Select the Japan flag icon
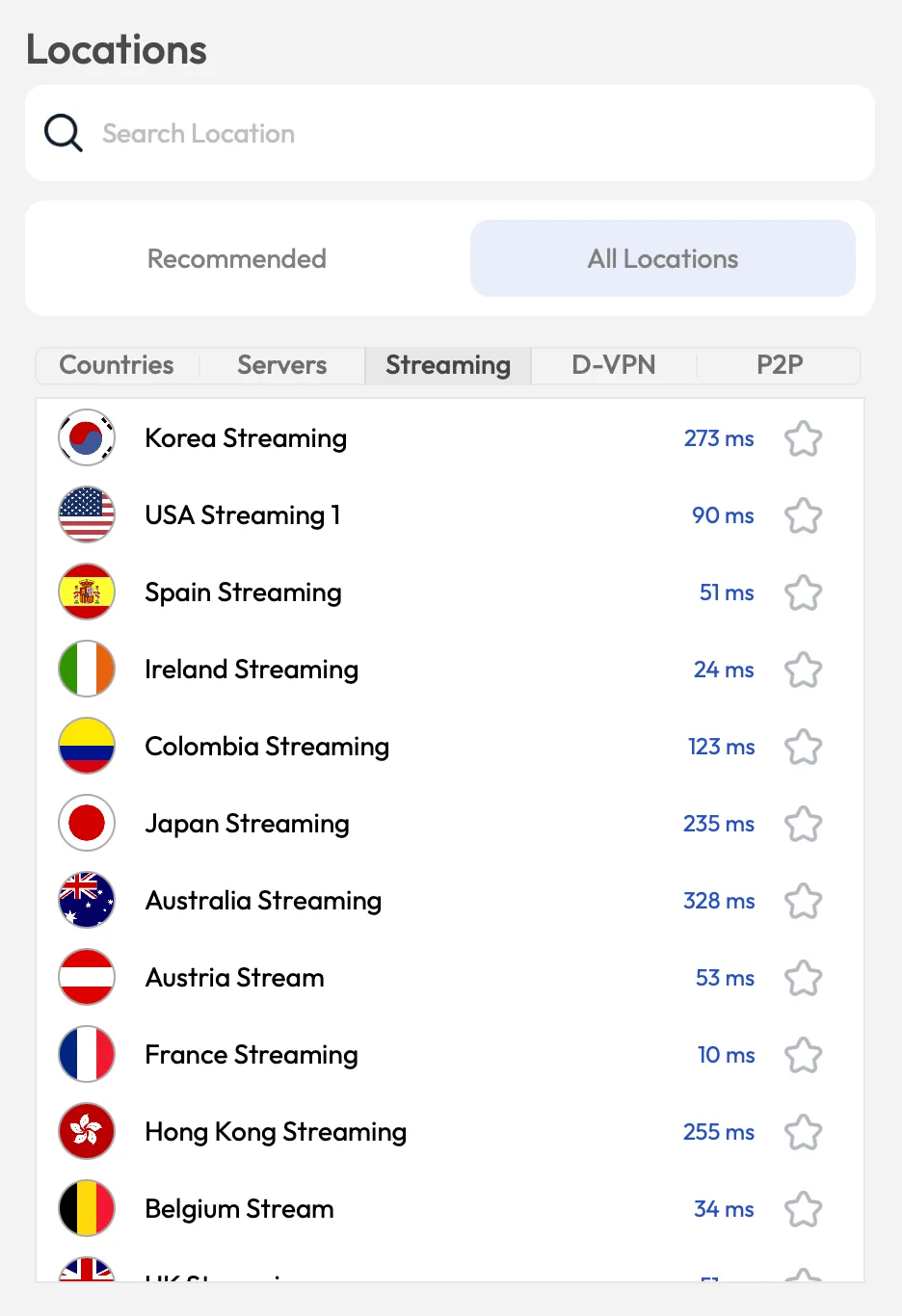This screenshot has width=902, height=1316. click(87, 823)
